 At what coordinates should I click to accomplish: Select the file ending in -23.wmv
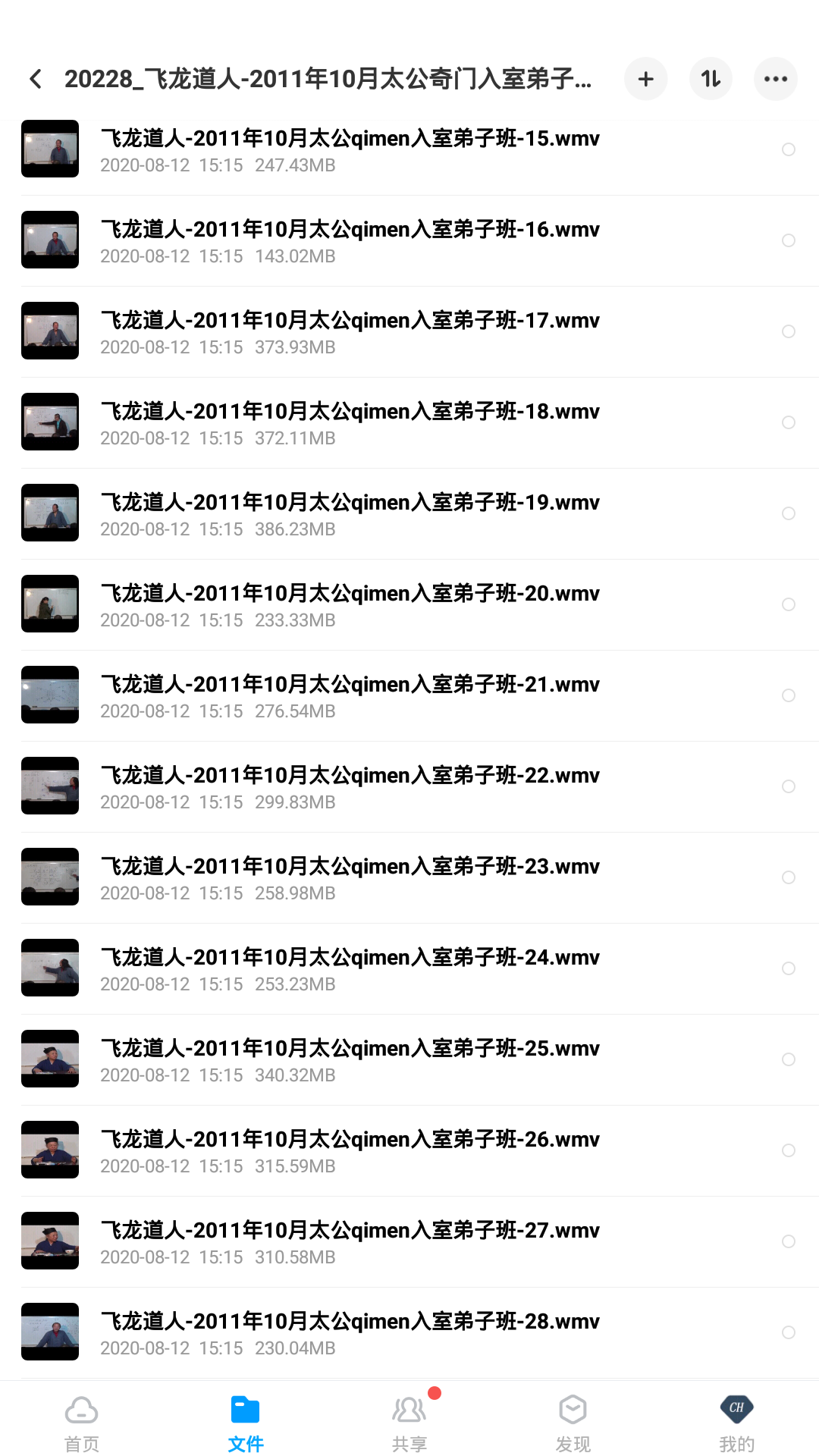tap(788, 877)
